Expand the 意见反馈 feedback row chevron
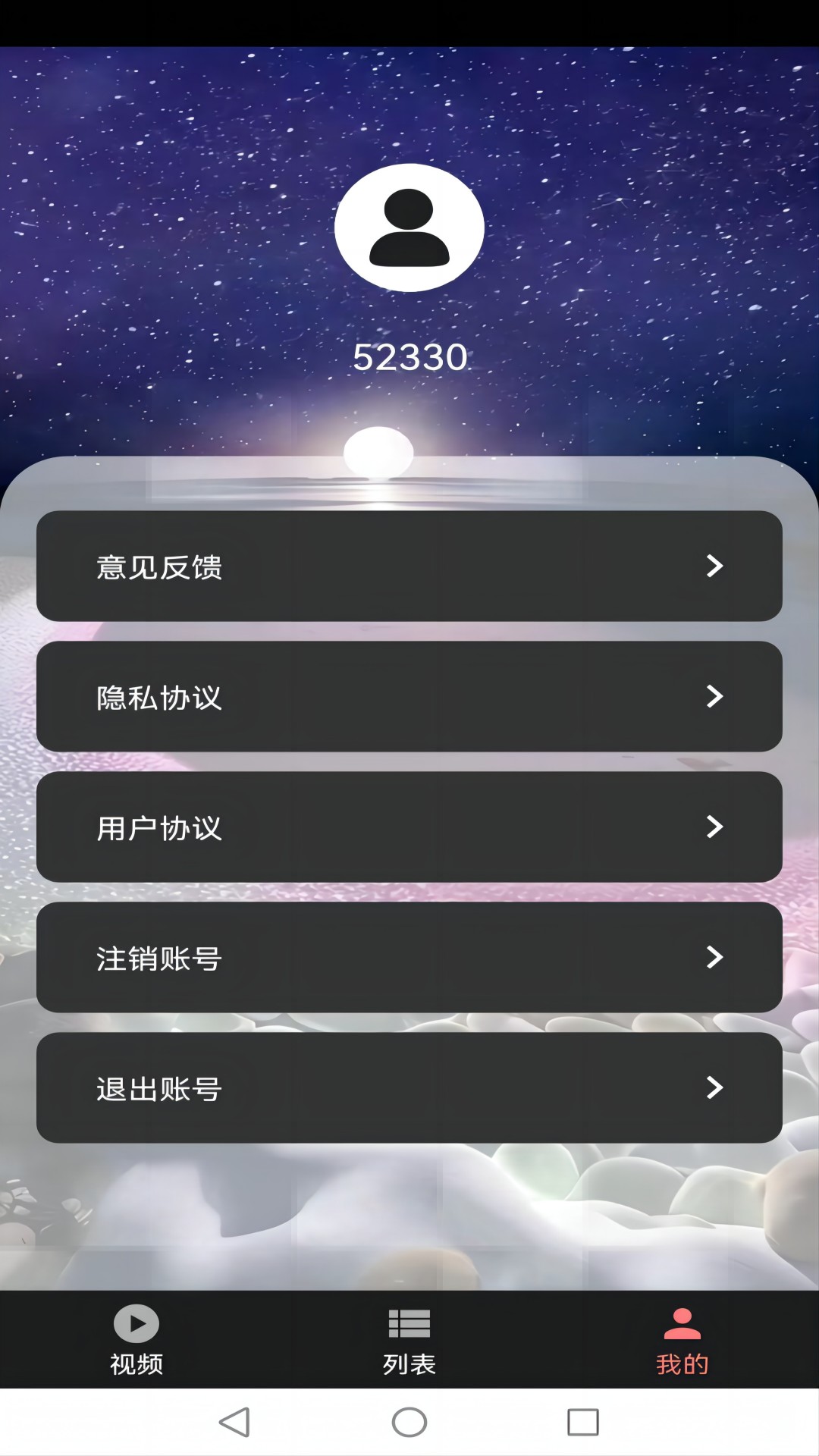 pyautogui.click(x=714, y=566)
